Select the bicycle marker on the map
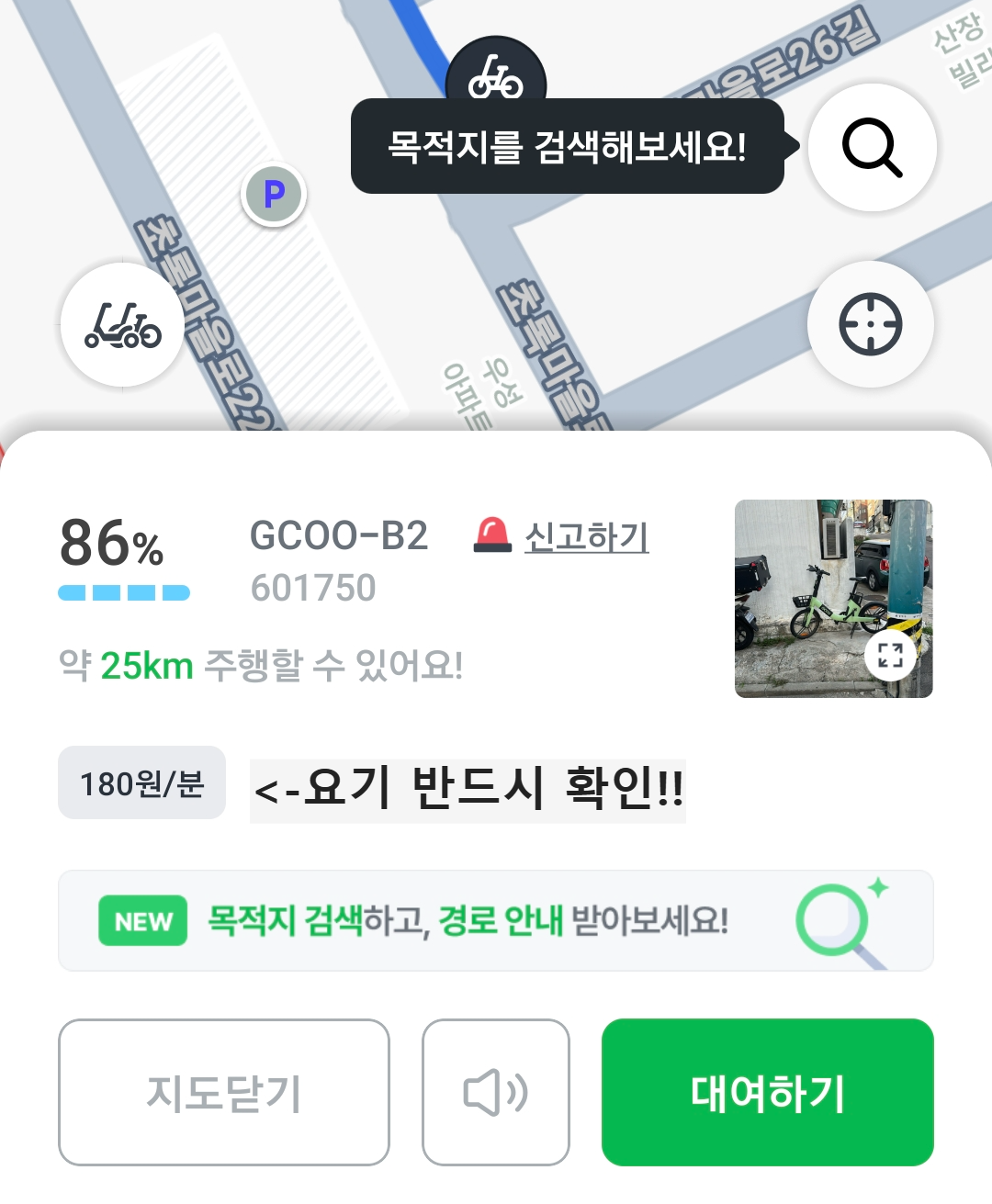The width and height of the screenshot is (992, 1204). coord(496,78)
